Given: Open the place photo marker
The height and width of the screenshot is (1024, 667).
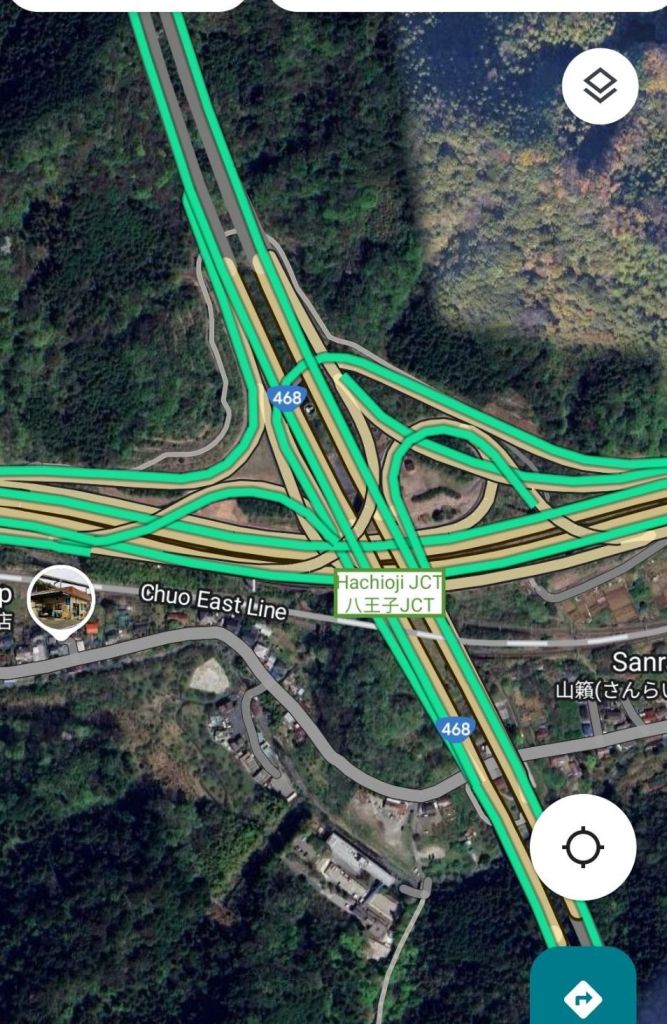Looking at the screenshot, I should coord(60,600).
